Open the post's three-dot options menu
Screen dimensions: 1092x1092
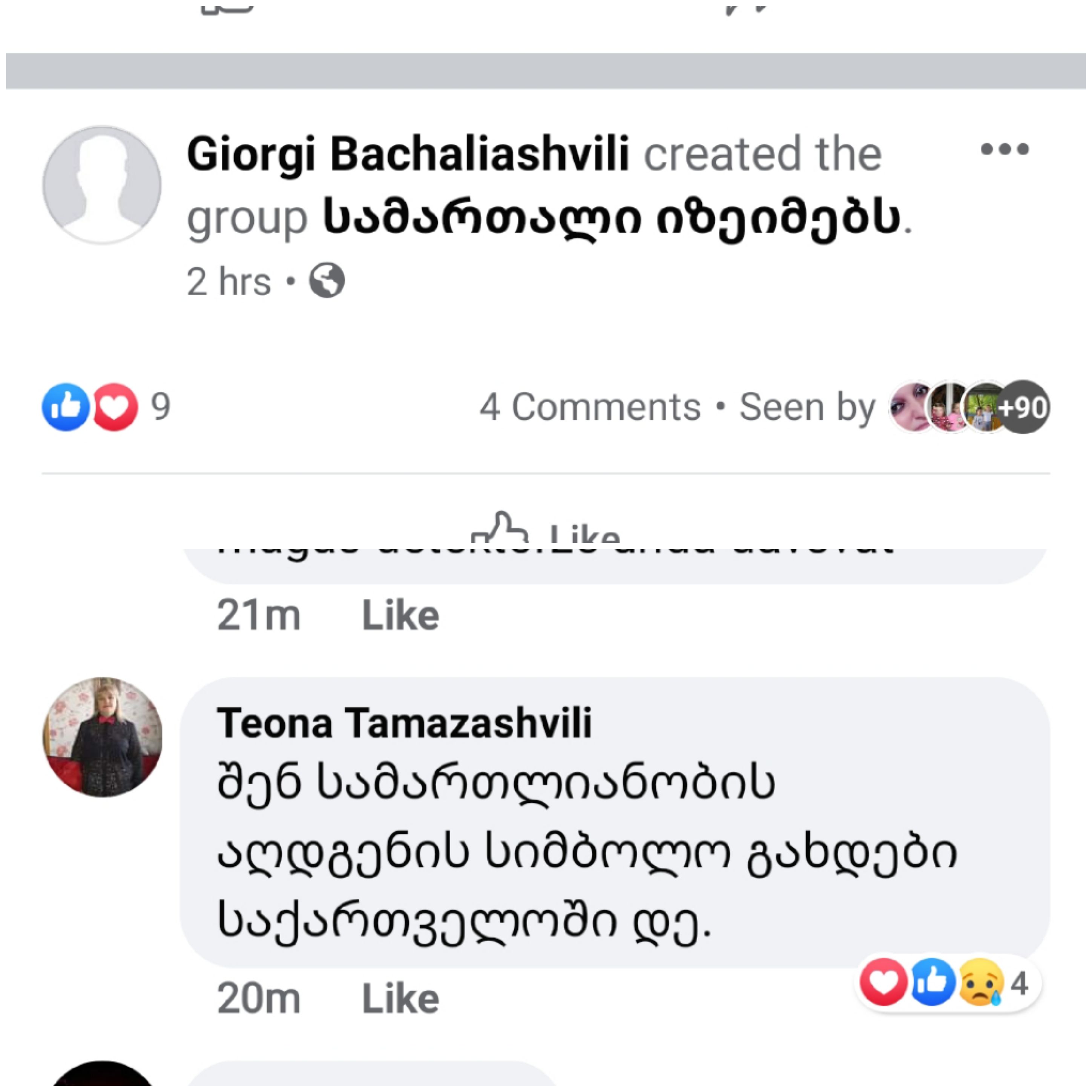(x=1005, y=149)
